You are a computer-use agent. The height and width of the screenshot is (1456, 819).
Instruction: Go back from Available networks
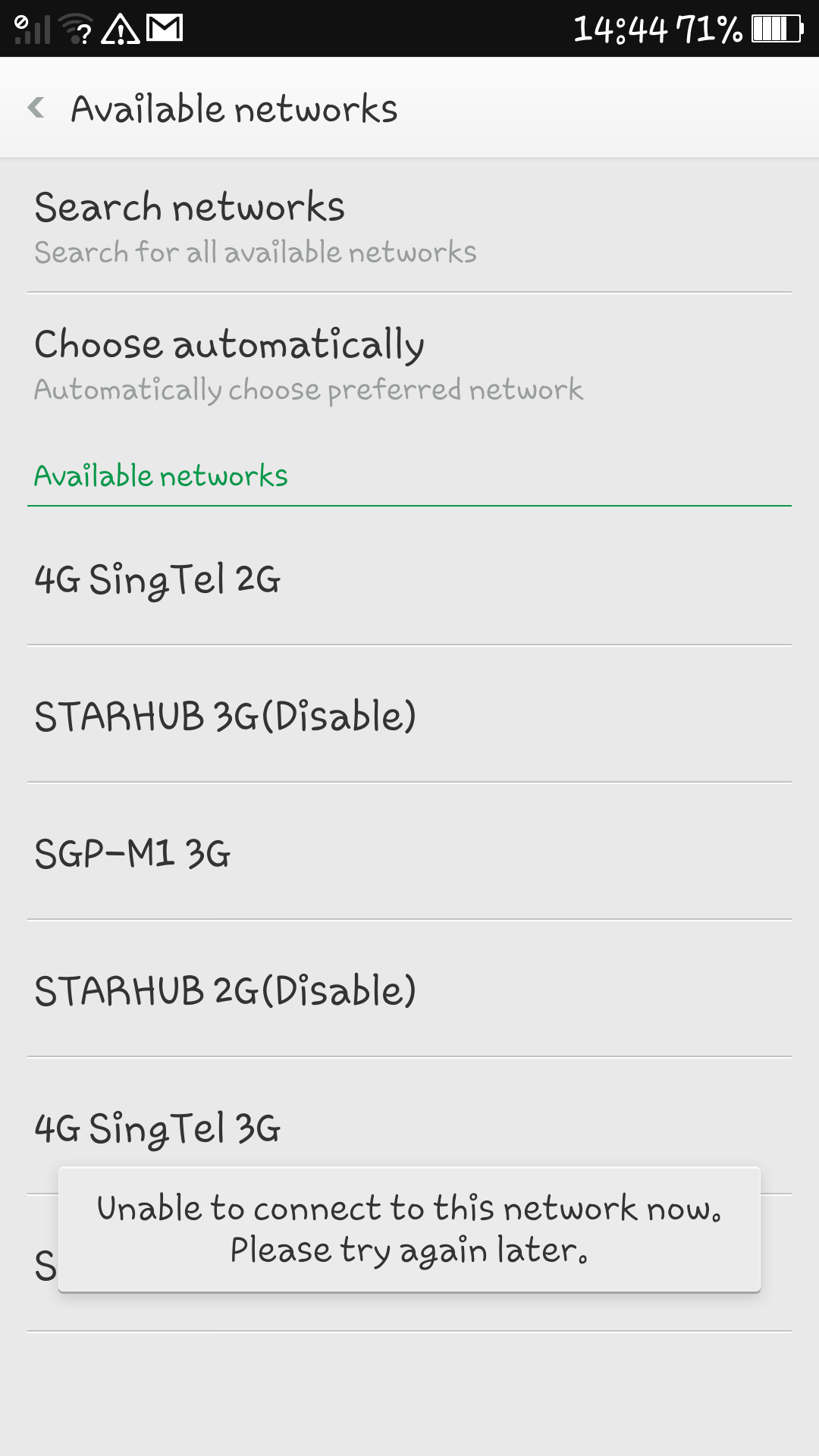click(36, 108)
